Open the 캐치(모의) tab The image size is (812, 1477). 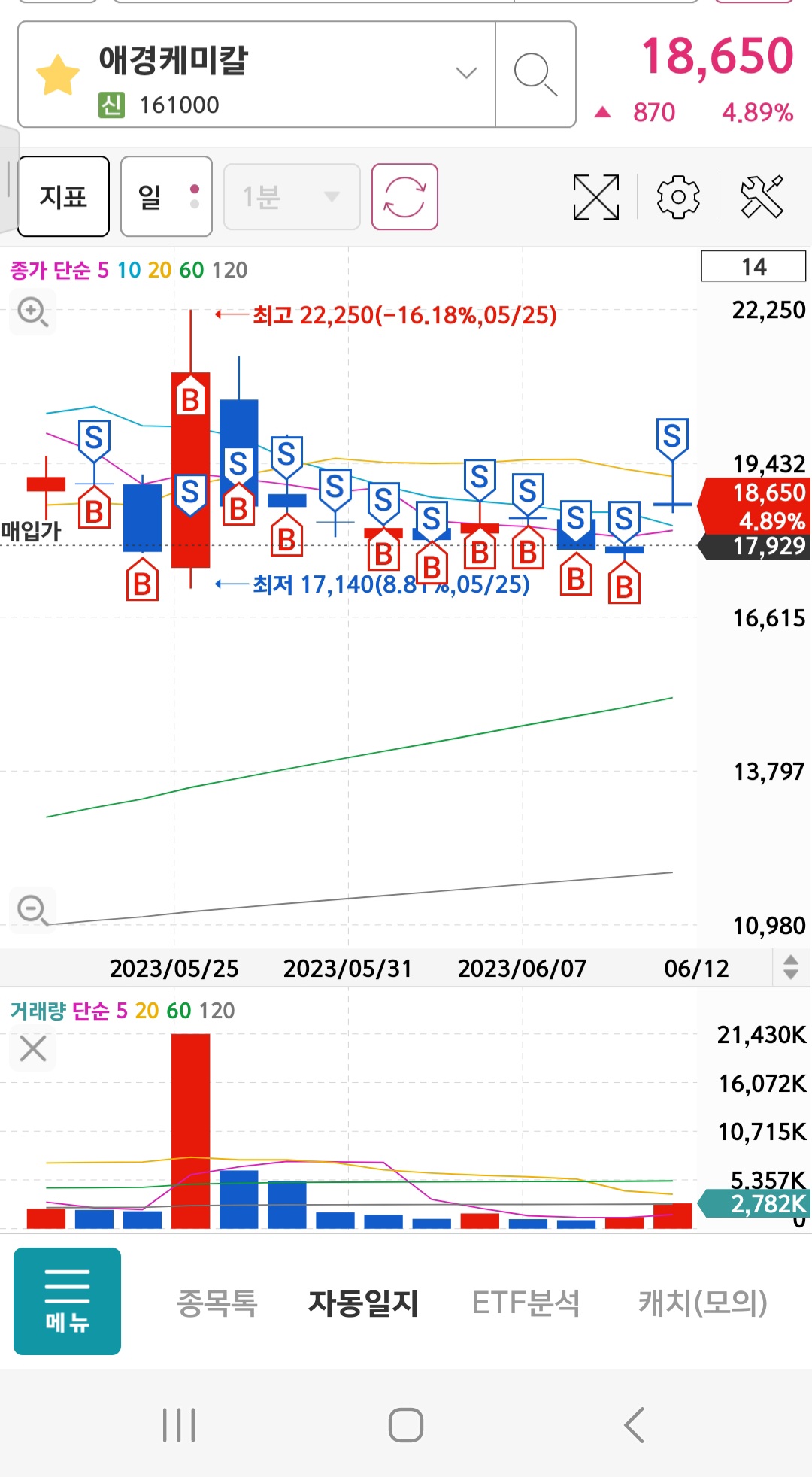702,1303
